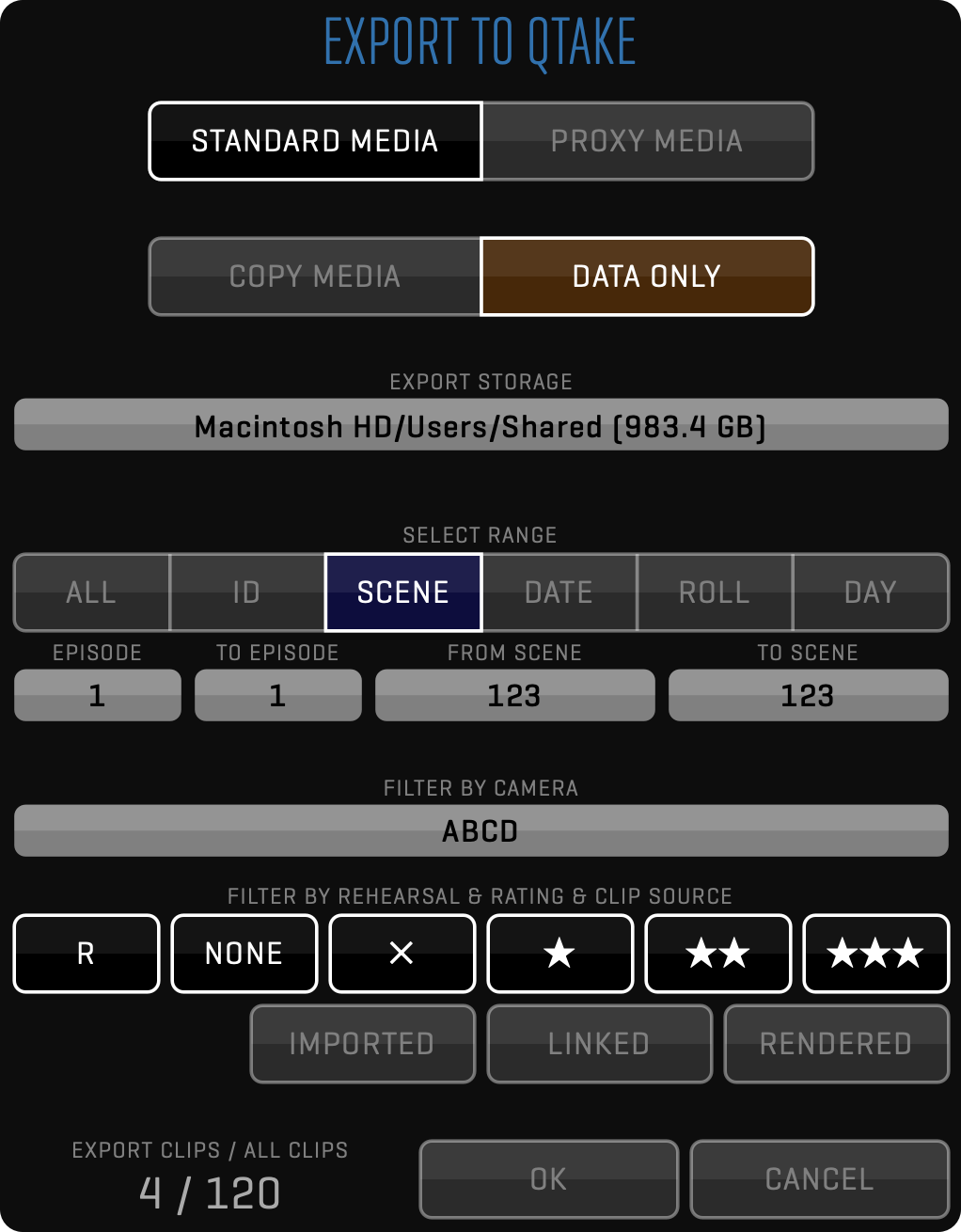This screenshot has width=961, height=1232.
Task: Enable the IMPORTED clip source filter
Action: click(x=362, y=1044)
